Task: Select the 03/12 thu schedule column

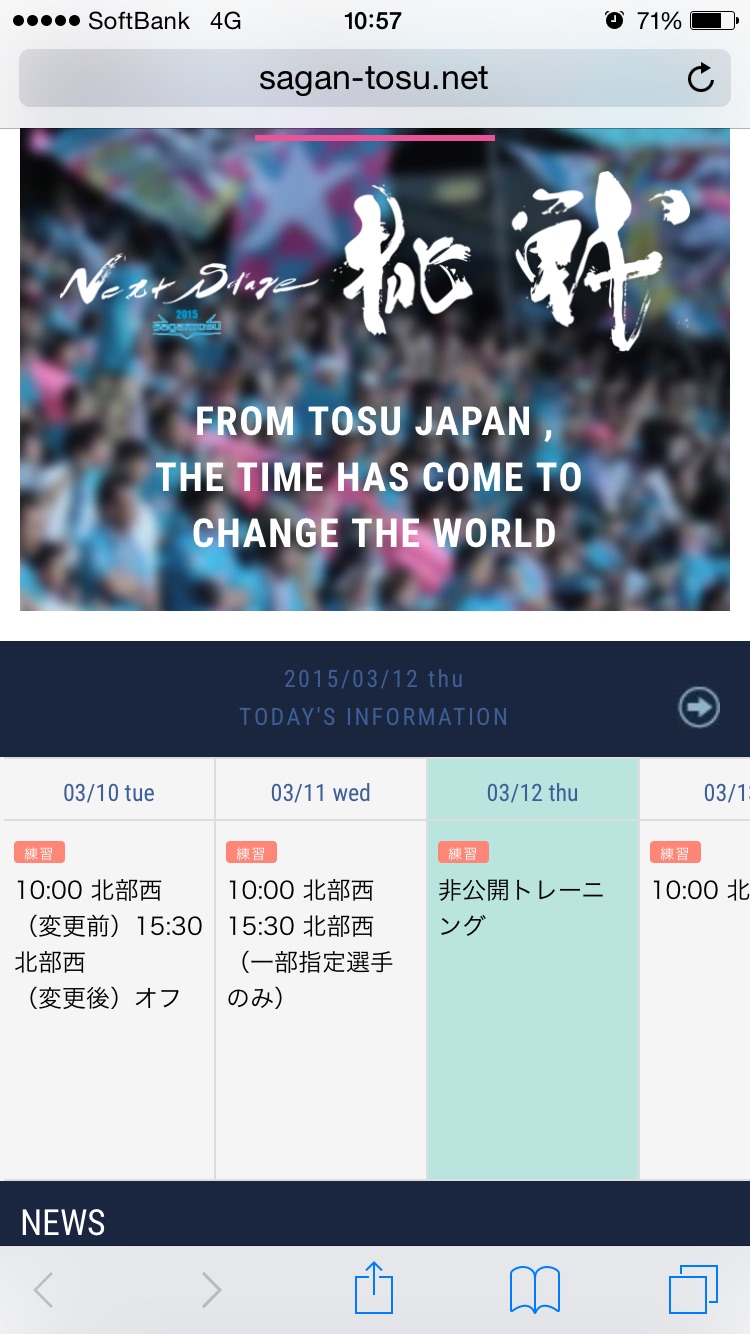Action: [532, 793]
